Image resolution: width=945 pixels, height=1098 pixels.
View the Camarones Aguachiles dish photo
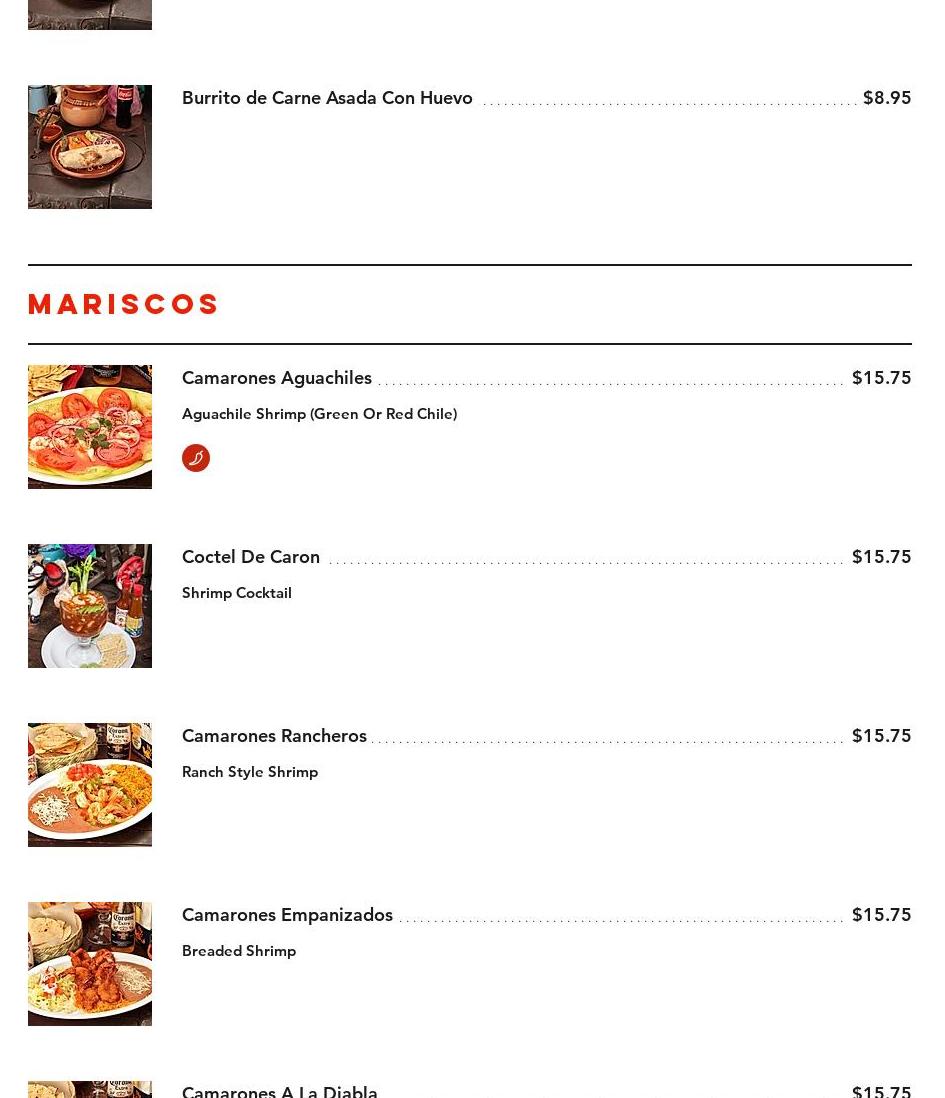click(90, 427)
